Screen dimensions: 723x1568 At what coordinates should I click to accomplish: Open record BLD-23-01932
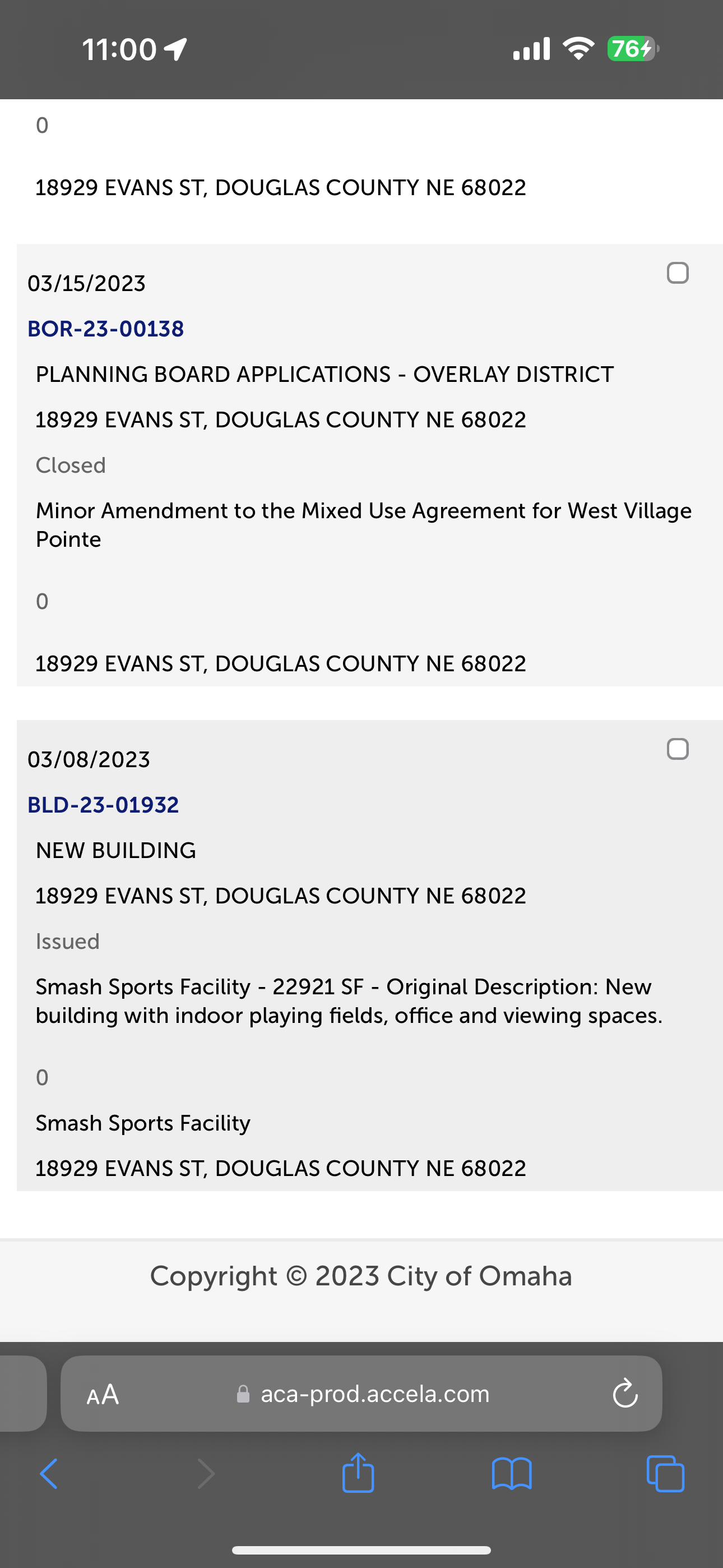point(104,805)
